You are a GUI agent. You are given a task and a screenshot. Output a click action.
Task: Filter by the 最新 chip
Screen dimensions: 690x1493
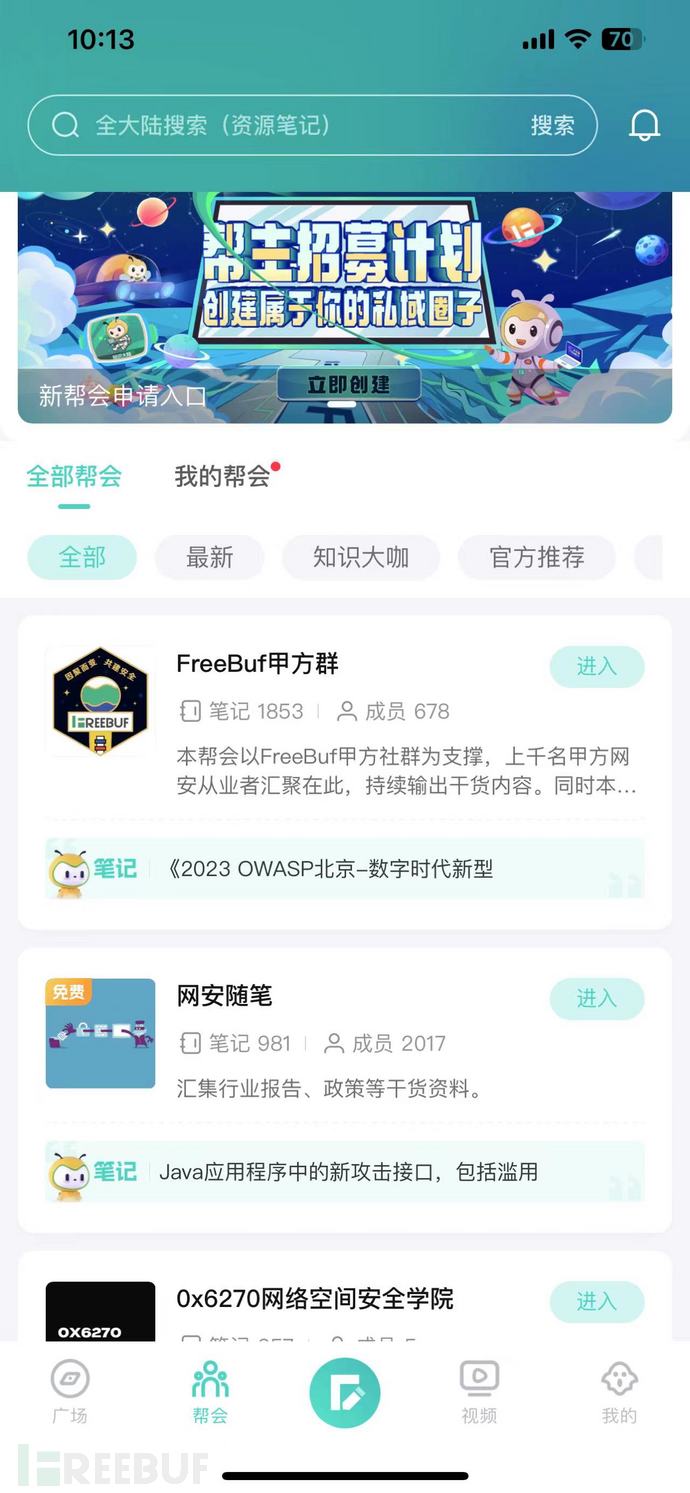[209, 557]
